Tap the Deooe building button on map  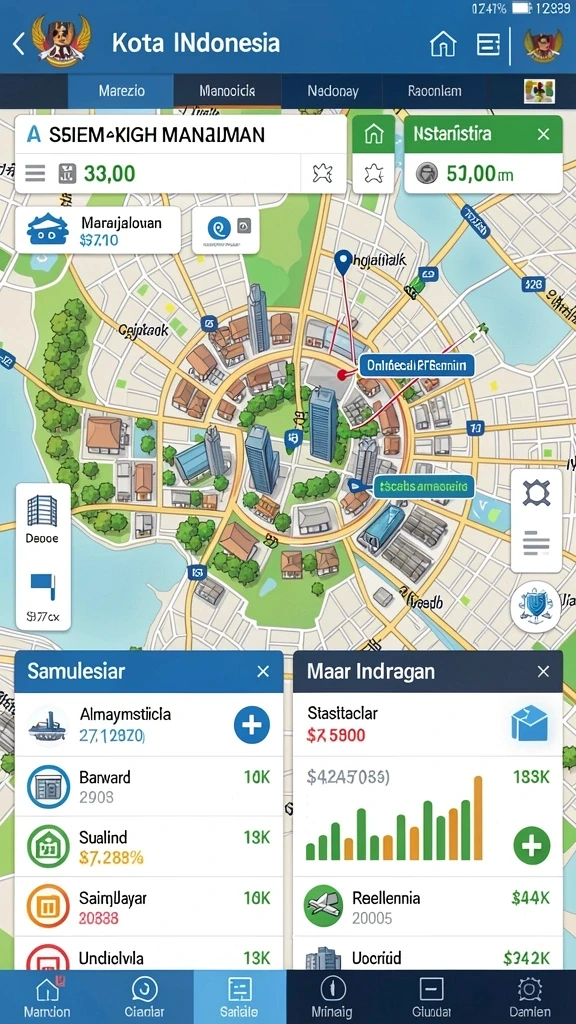click(42, 520)
